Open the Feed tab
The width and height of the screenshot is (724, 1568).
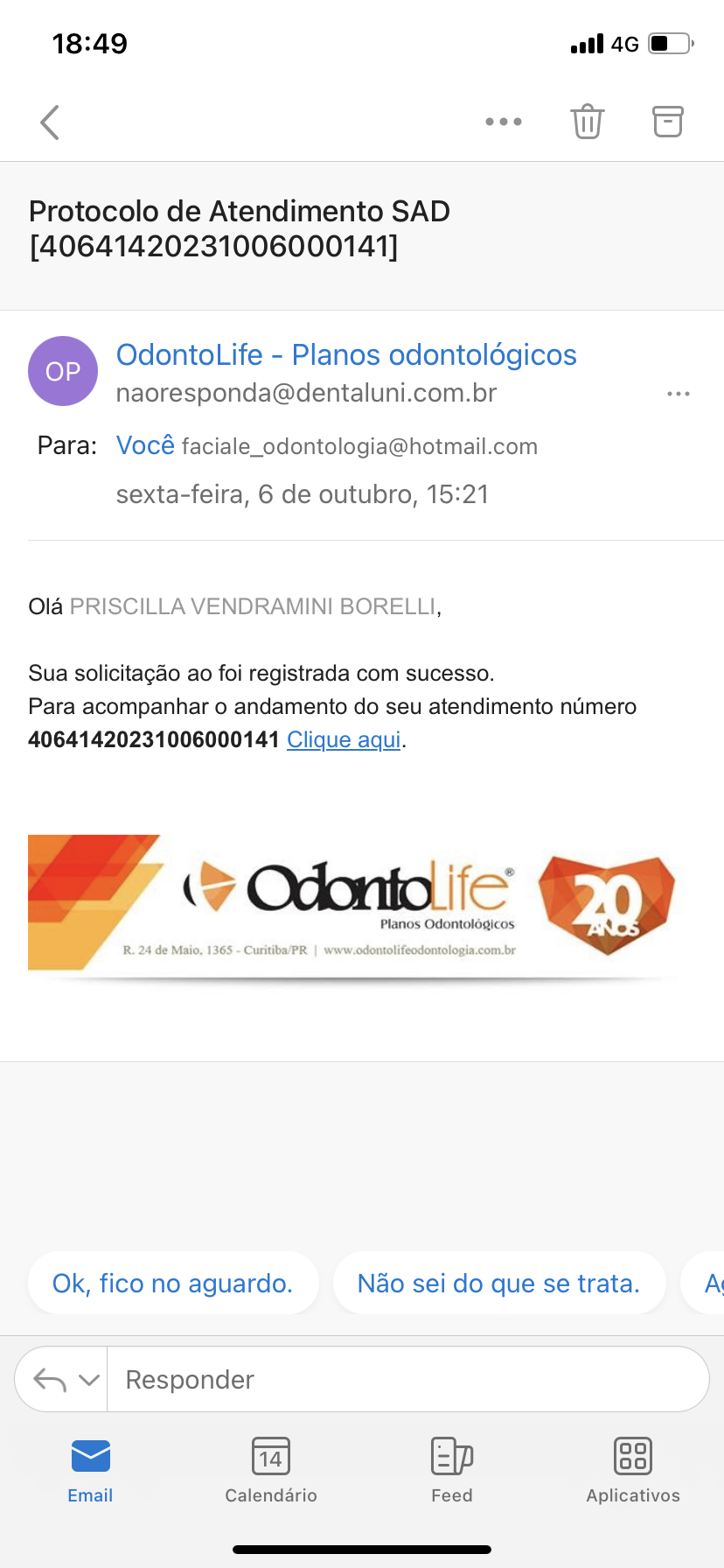[452, 1470]
